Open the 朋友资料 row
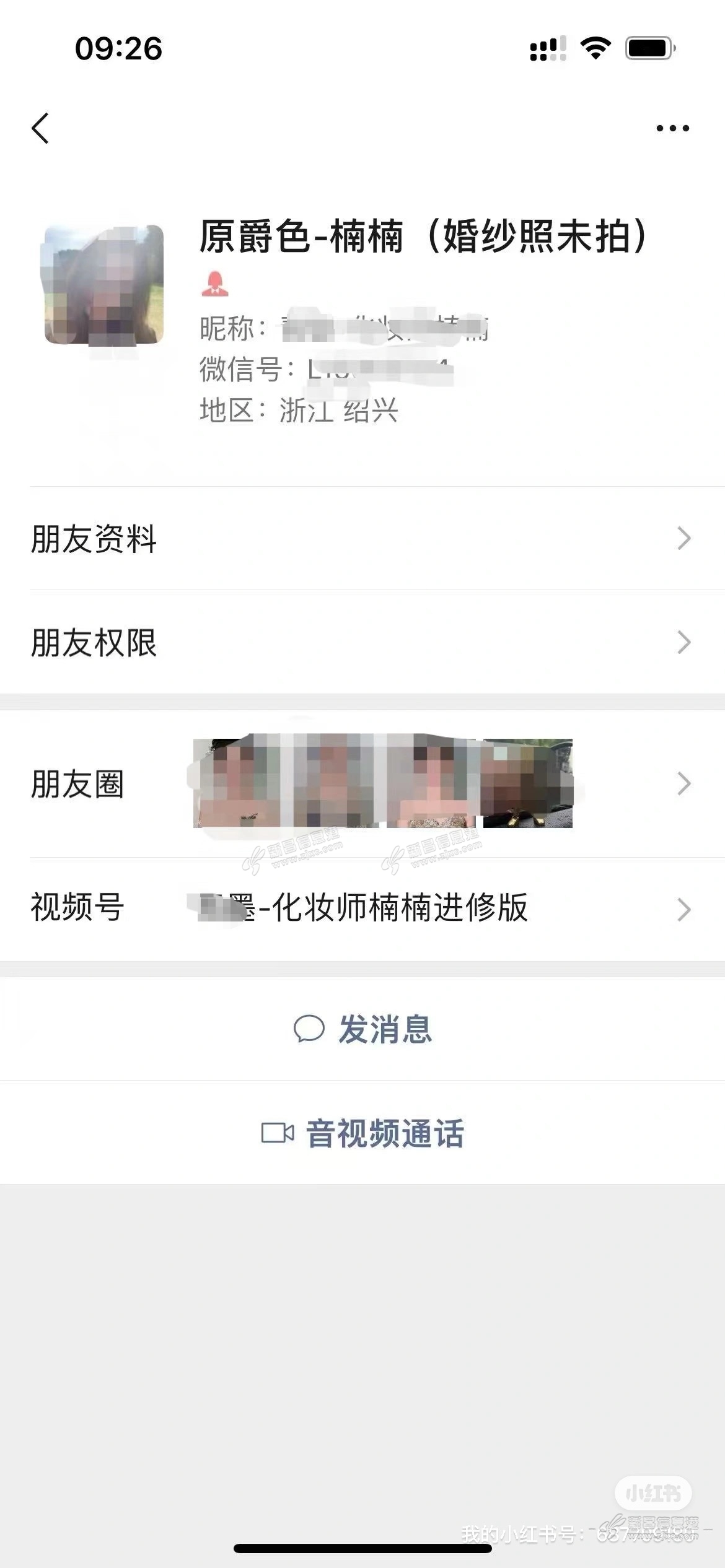 point(362,538)
